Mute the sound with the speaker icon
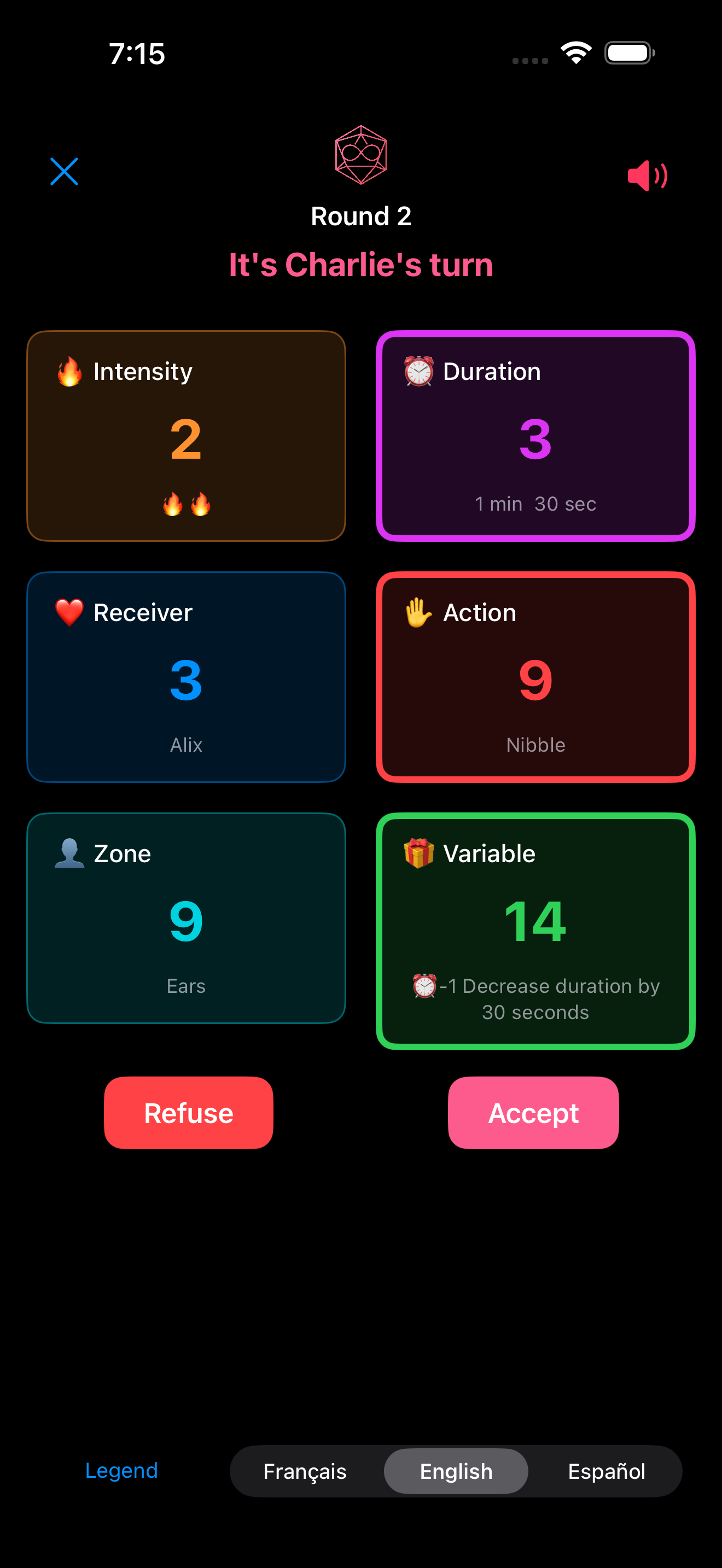Image resolution: width=722 pixels, height=1568 pixels. [x=647, y=176]
